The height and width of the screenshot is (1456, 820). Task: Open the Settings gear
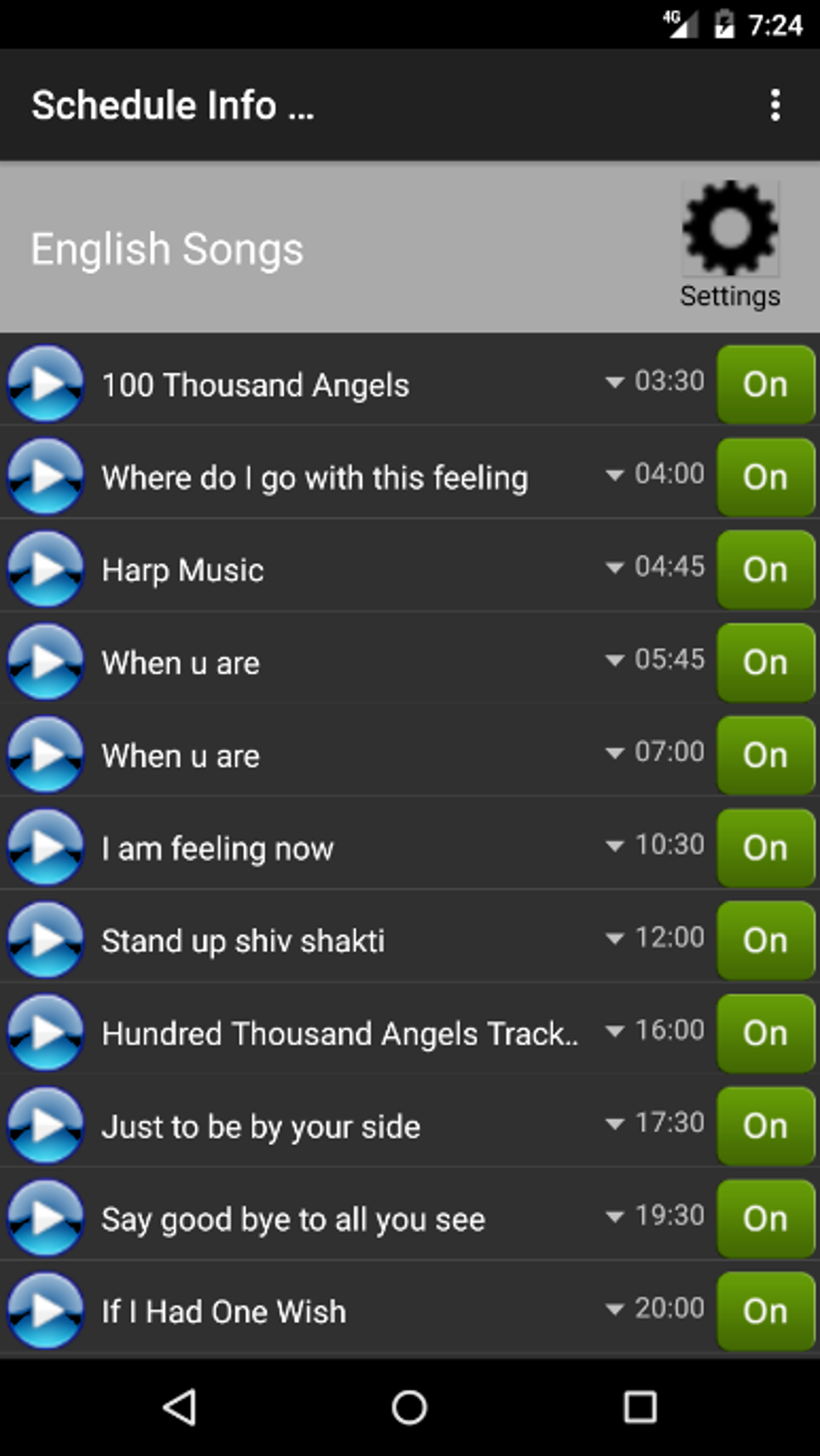pos(730,229)
